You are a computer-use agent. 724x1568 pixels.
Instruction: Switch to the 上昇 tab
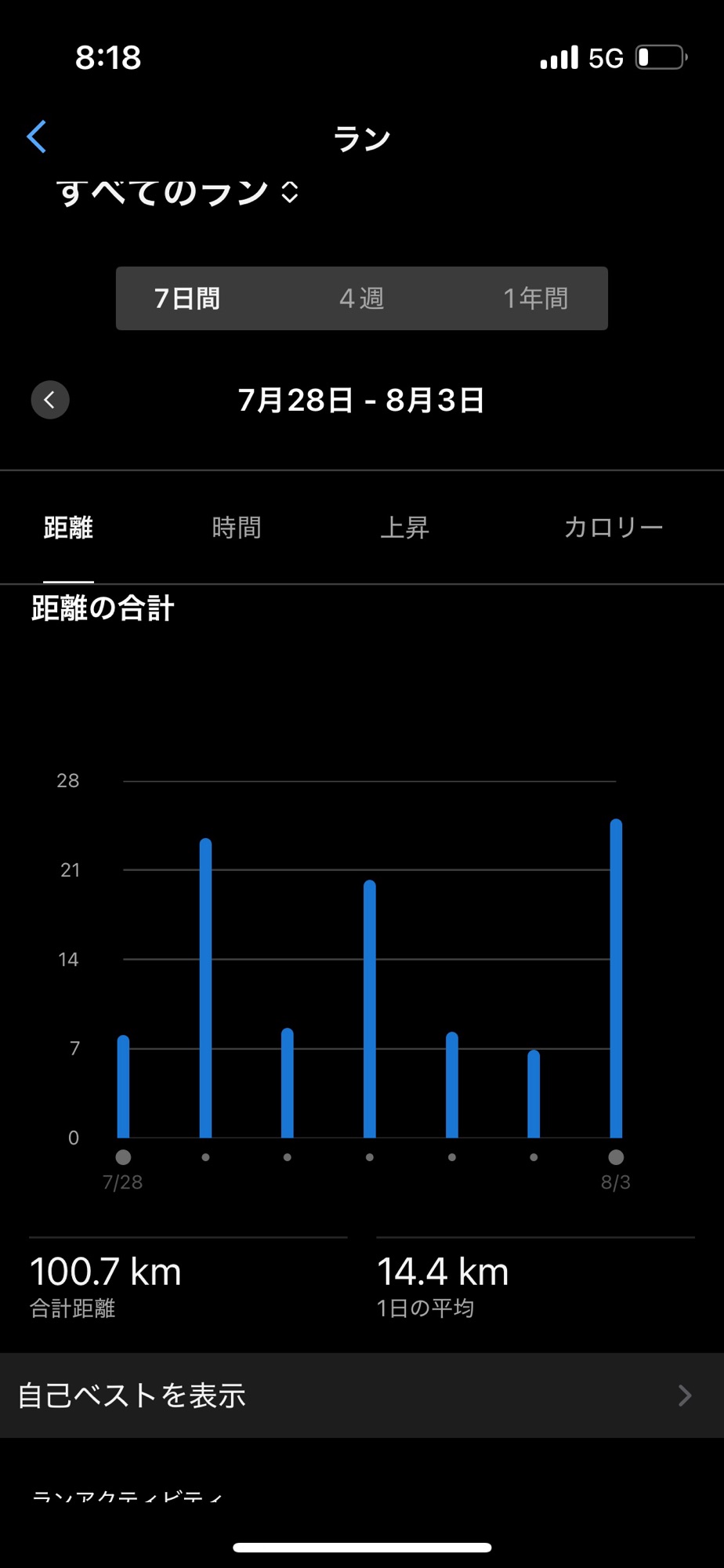[404, 528]
